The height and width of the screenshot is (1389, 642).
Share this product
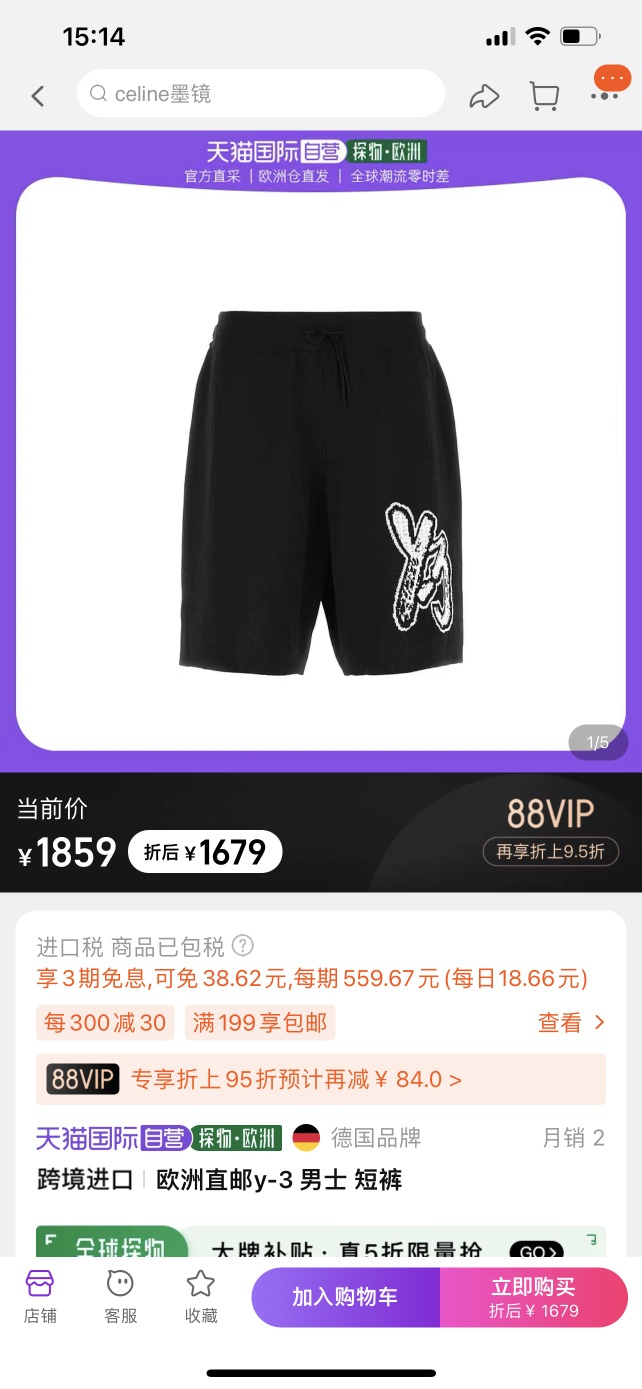(x=484, y=96)
